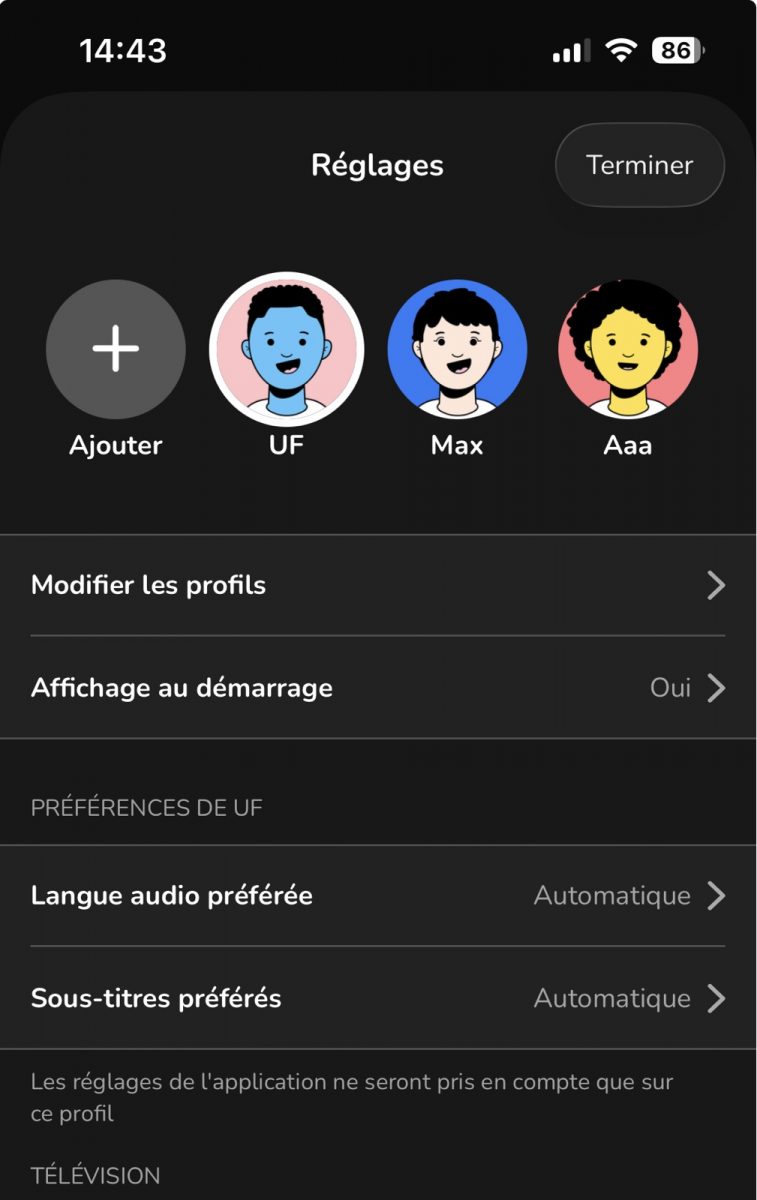Open Affichage au démarrage setting
This screenshot has height=1200, width=757.
378,688
